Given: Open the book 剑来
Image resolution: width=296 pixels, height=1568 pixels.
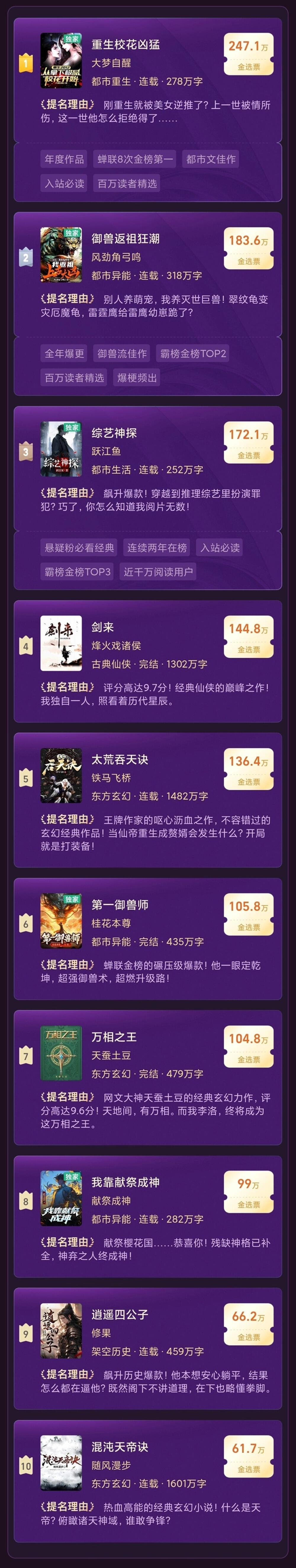Looking at the screenshot, I should (x=102, y=627).
